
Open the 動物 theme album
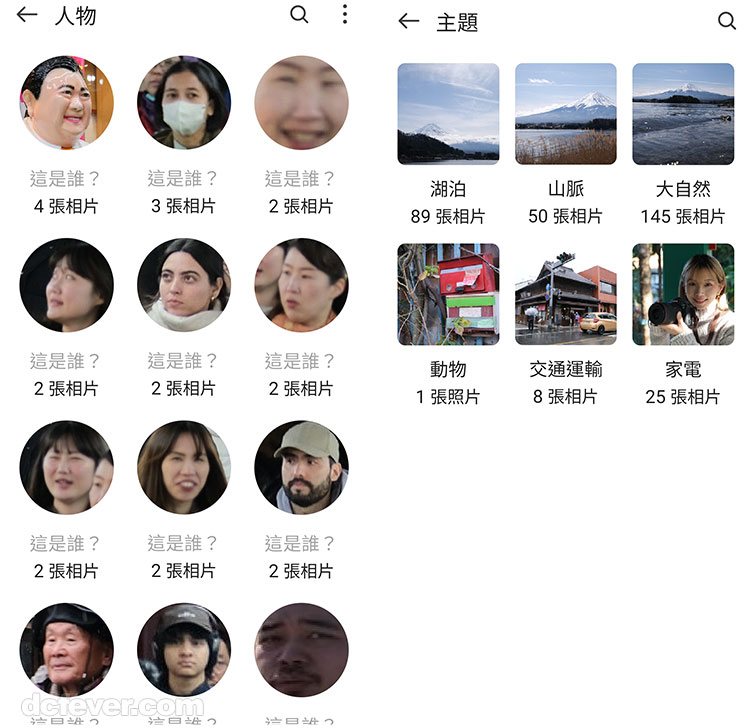(448, 294)
